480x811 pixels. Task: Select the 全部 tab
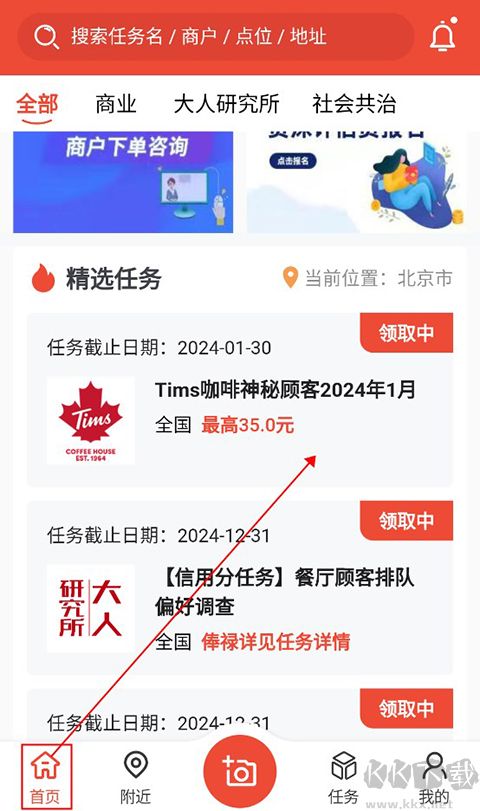pyautogui.click(x=37, y=104)
